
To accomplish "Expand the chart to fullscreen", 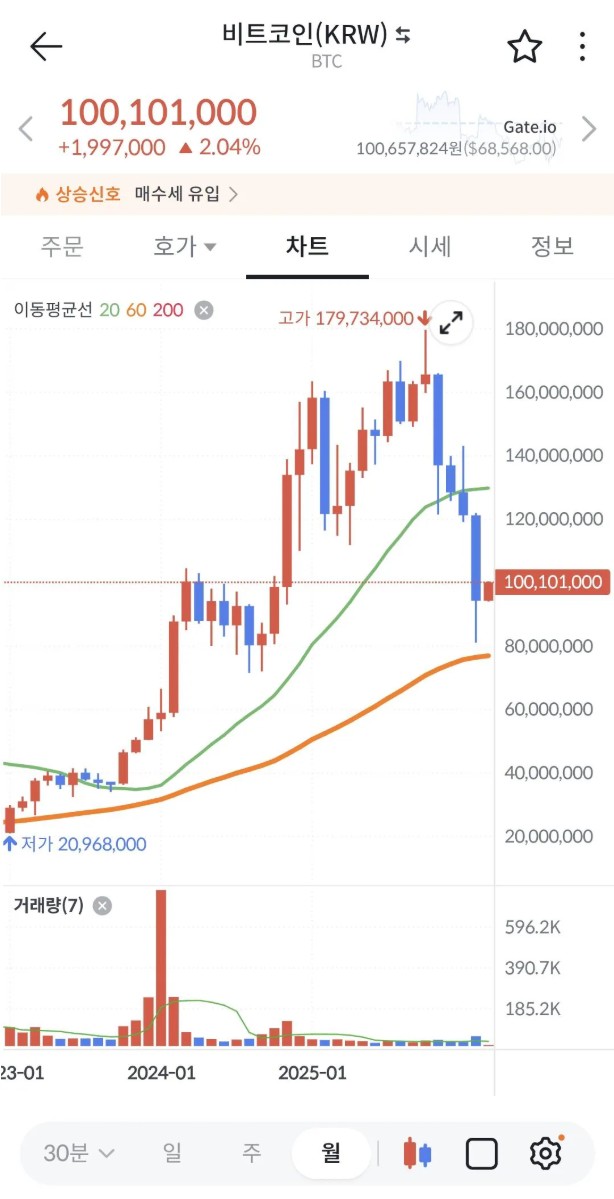I will pyautogui.click(x=452, y=322).
